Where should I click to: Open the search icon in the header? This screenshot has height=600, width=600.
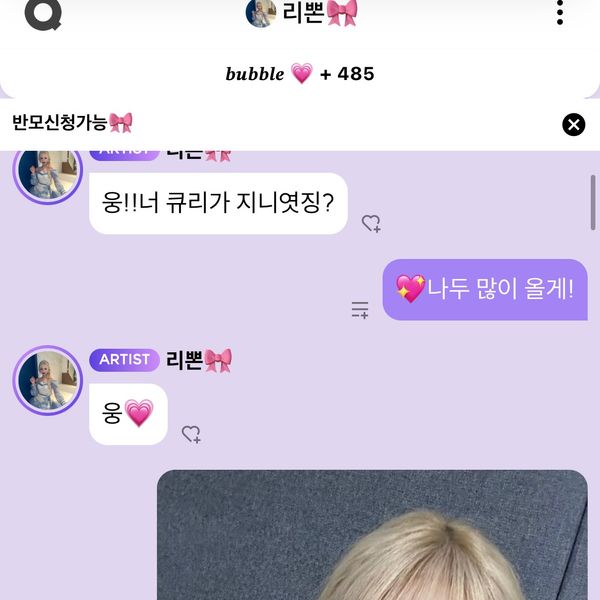tap(42, 13)
